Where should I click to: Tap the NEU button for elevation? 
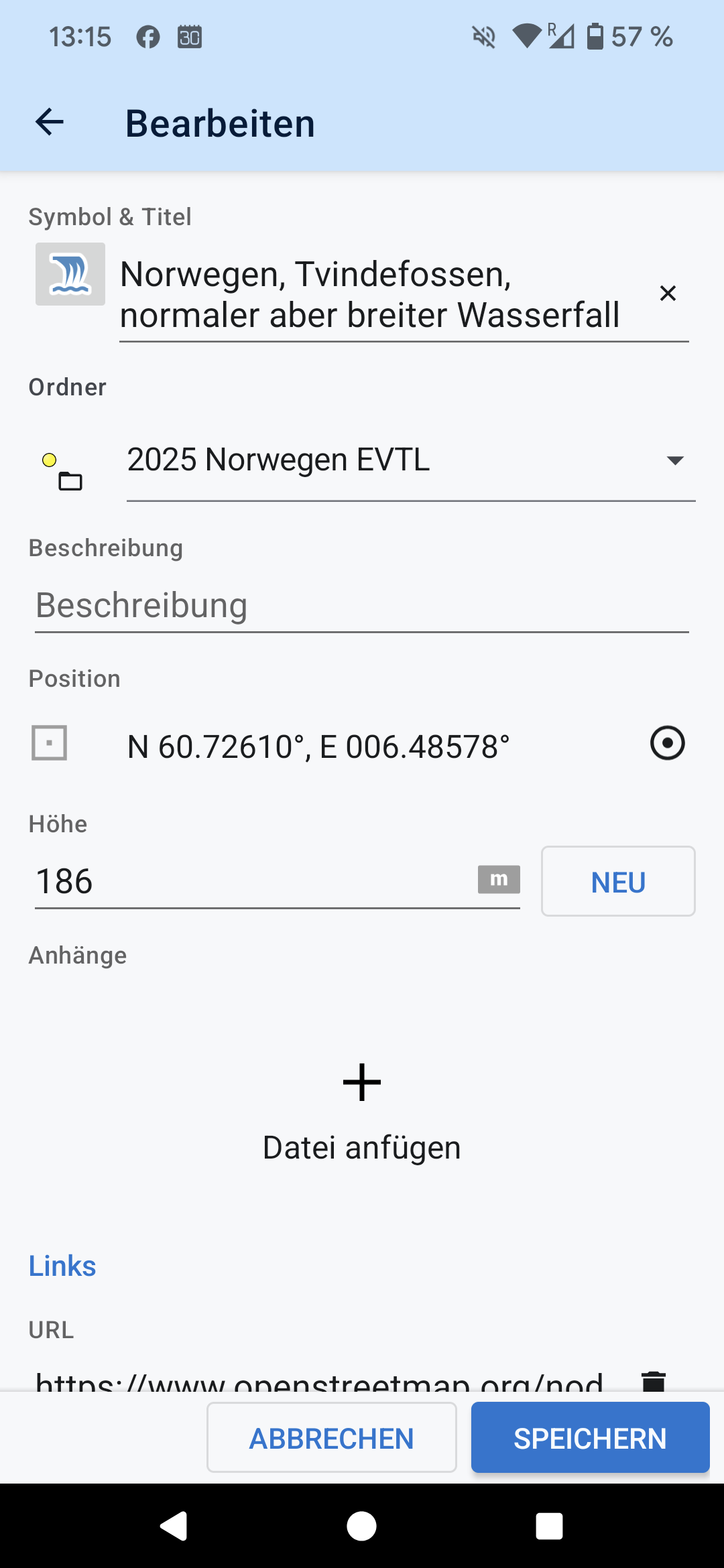618,882
